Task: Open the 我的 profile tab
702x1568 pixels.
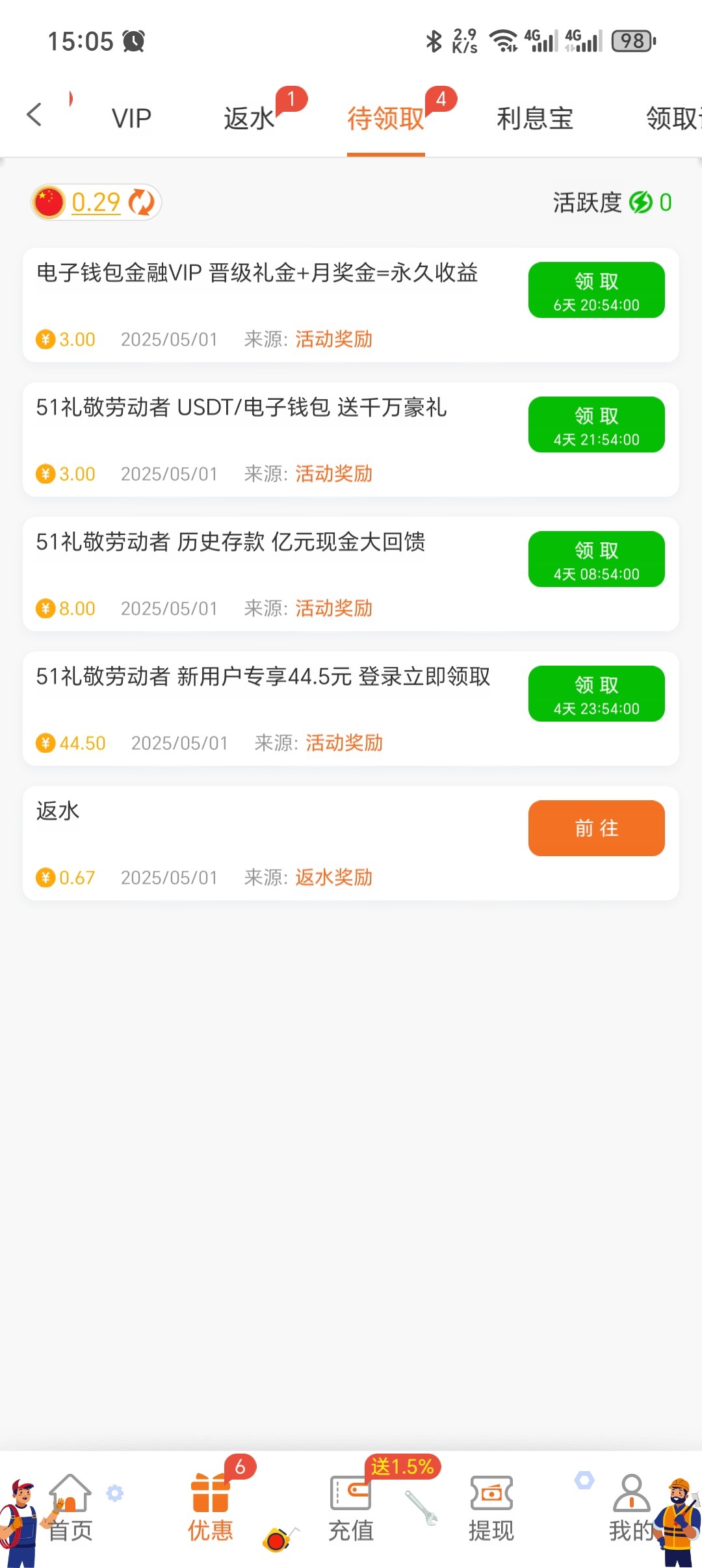Action: click(x=630, y=1508)
